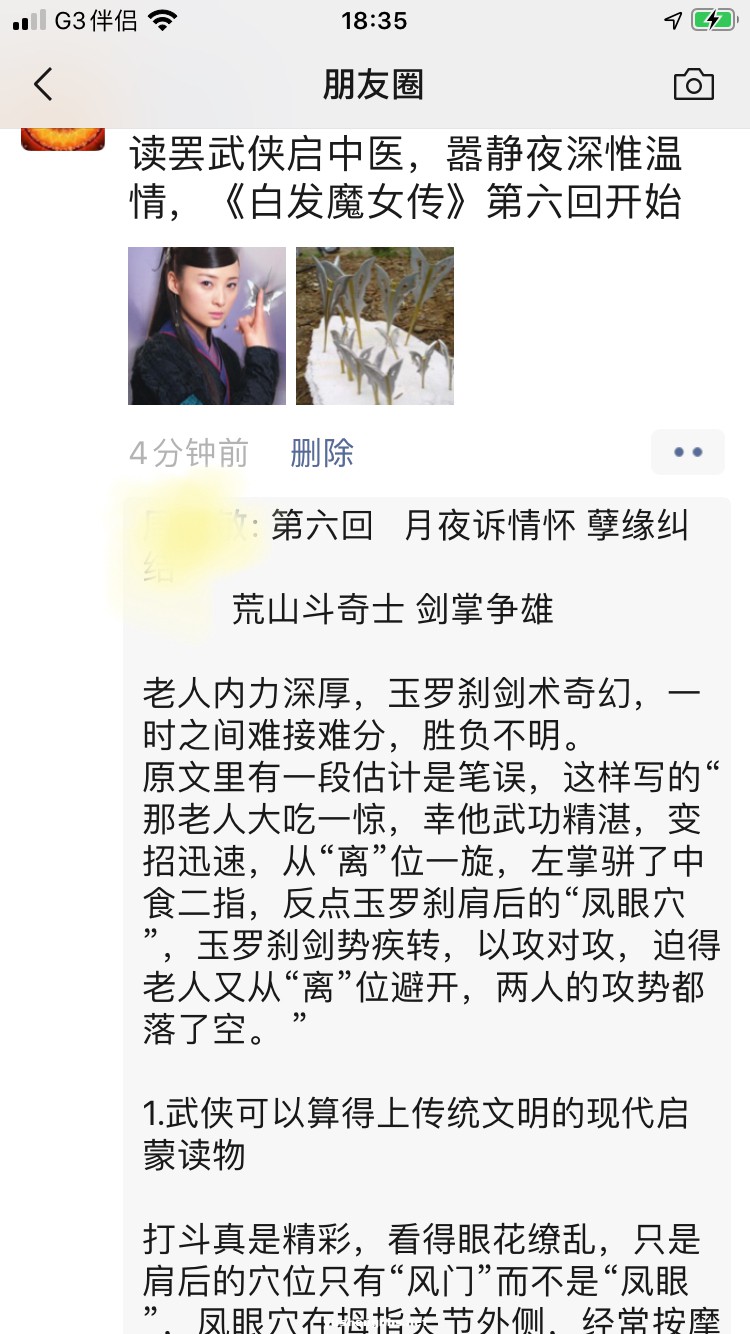View the photo of metal darts
The image size is (750, 1334).
pyautogui.click(x=375, y=326)
